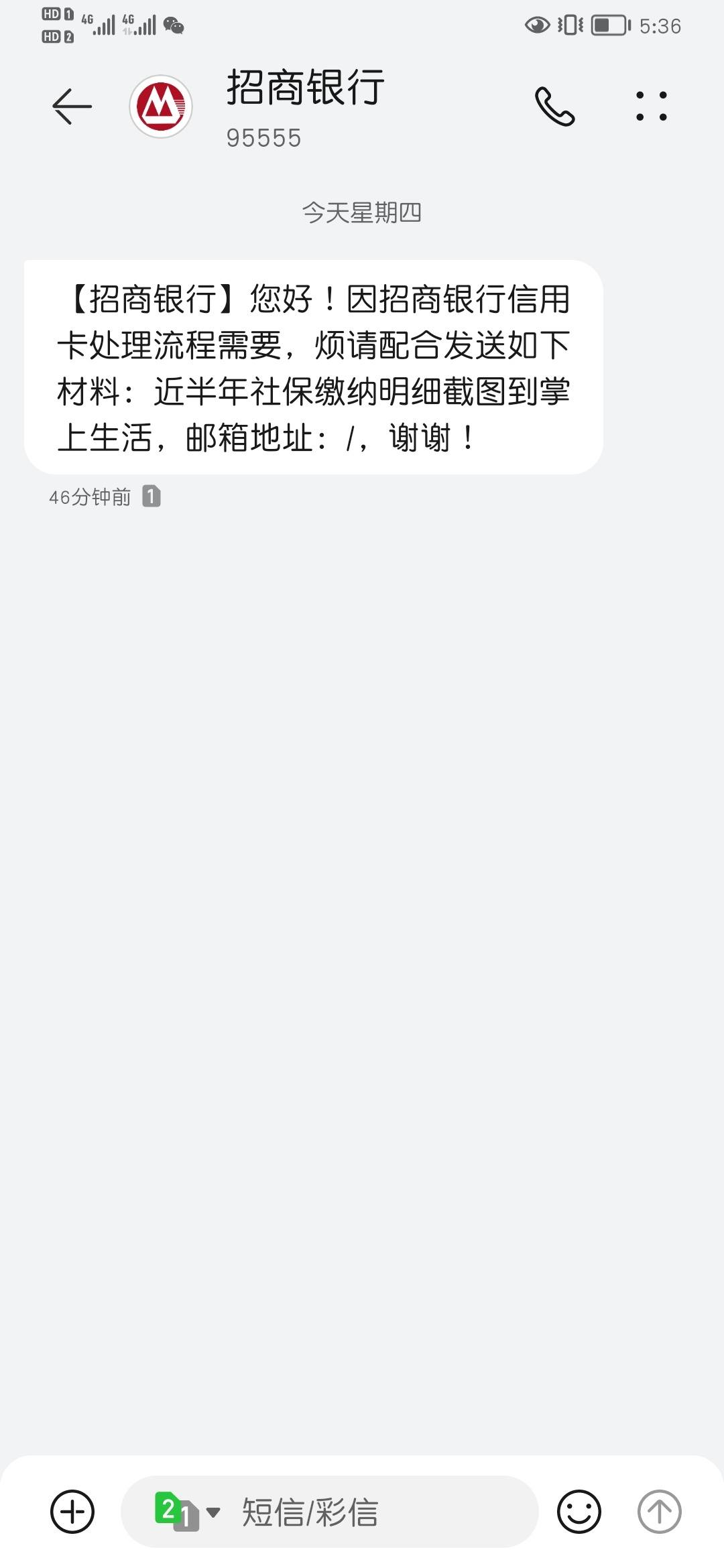Tap the plus attachment button
This screenshot has height=1568, width=724.
point(72,1512)
